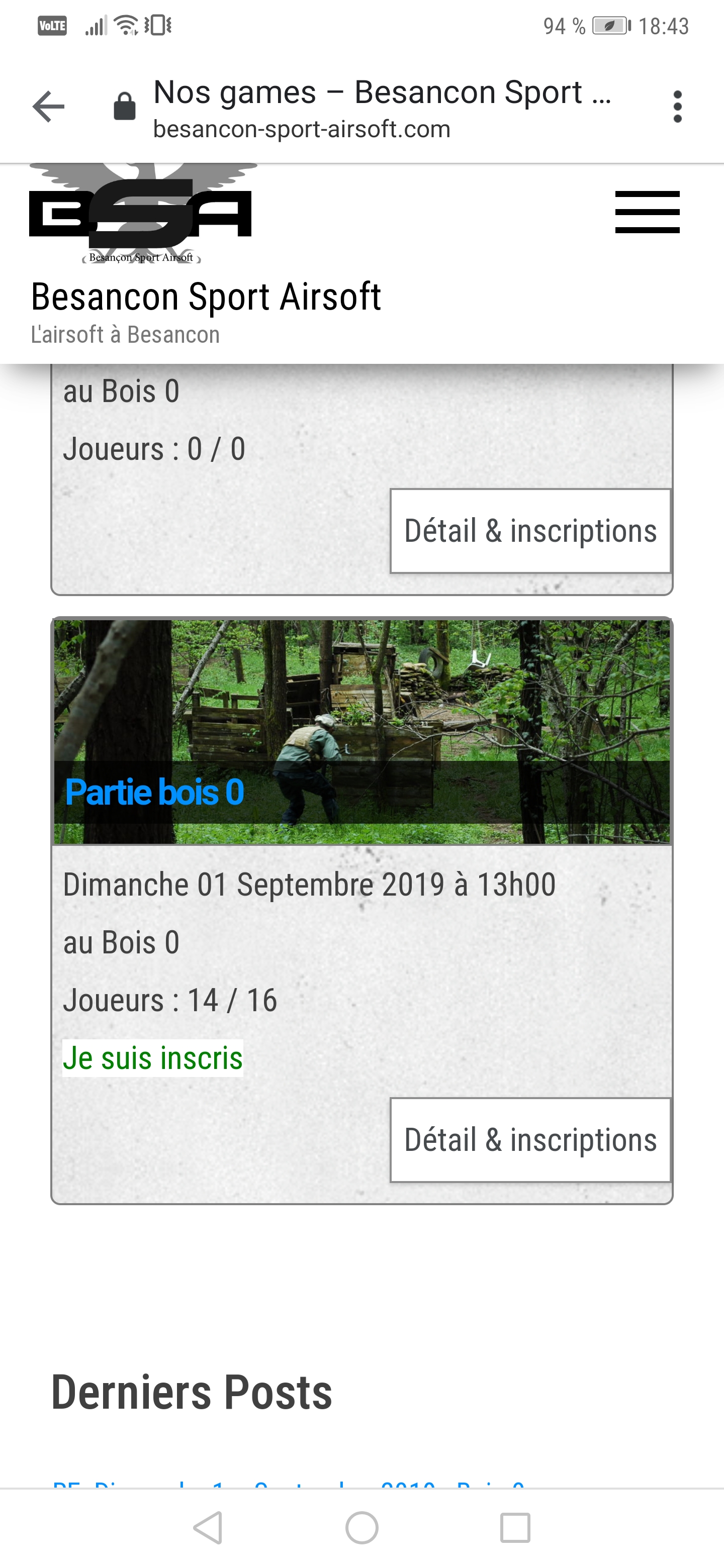Go back using the browser arrow
The height and width of the screenshot is (1568, 724).
(49, 107)
